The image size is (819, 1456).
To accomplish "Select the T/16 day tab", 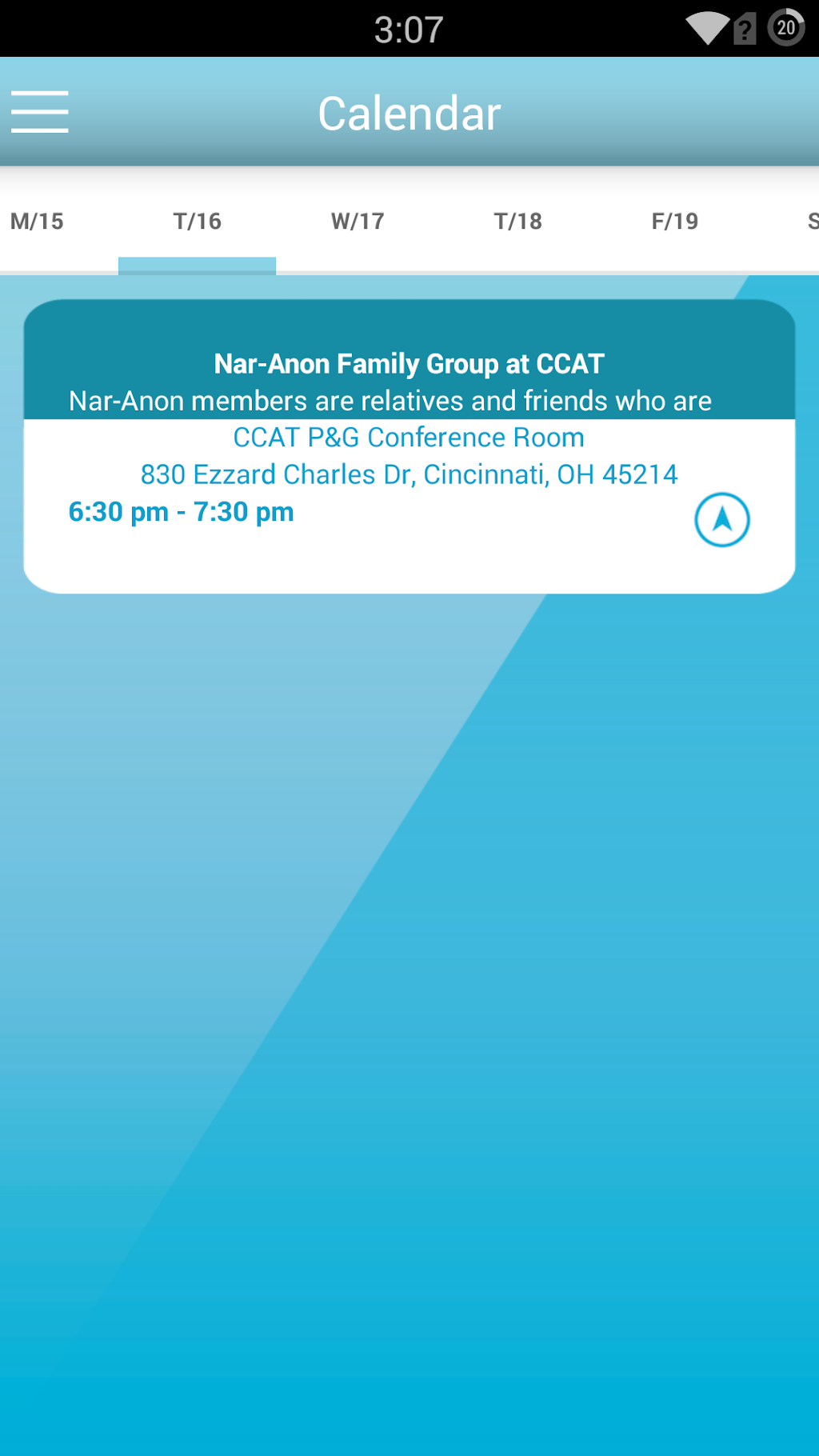I will [197, 222].
